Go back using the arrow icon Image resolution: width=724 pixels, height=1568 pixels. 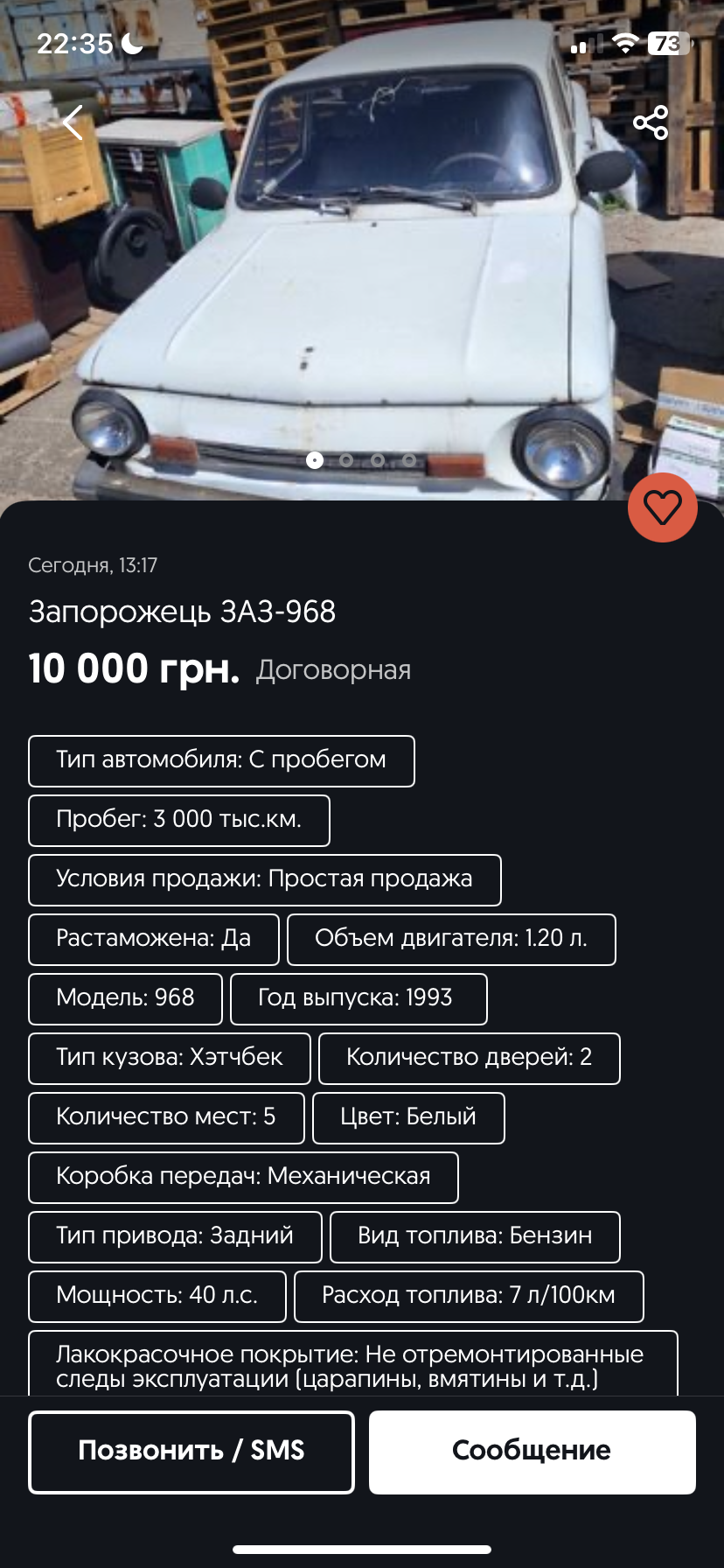pos(73,122)
